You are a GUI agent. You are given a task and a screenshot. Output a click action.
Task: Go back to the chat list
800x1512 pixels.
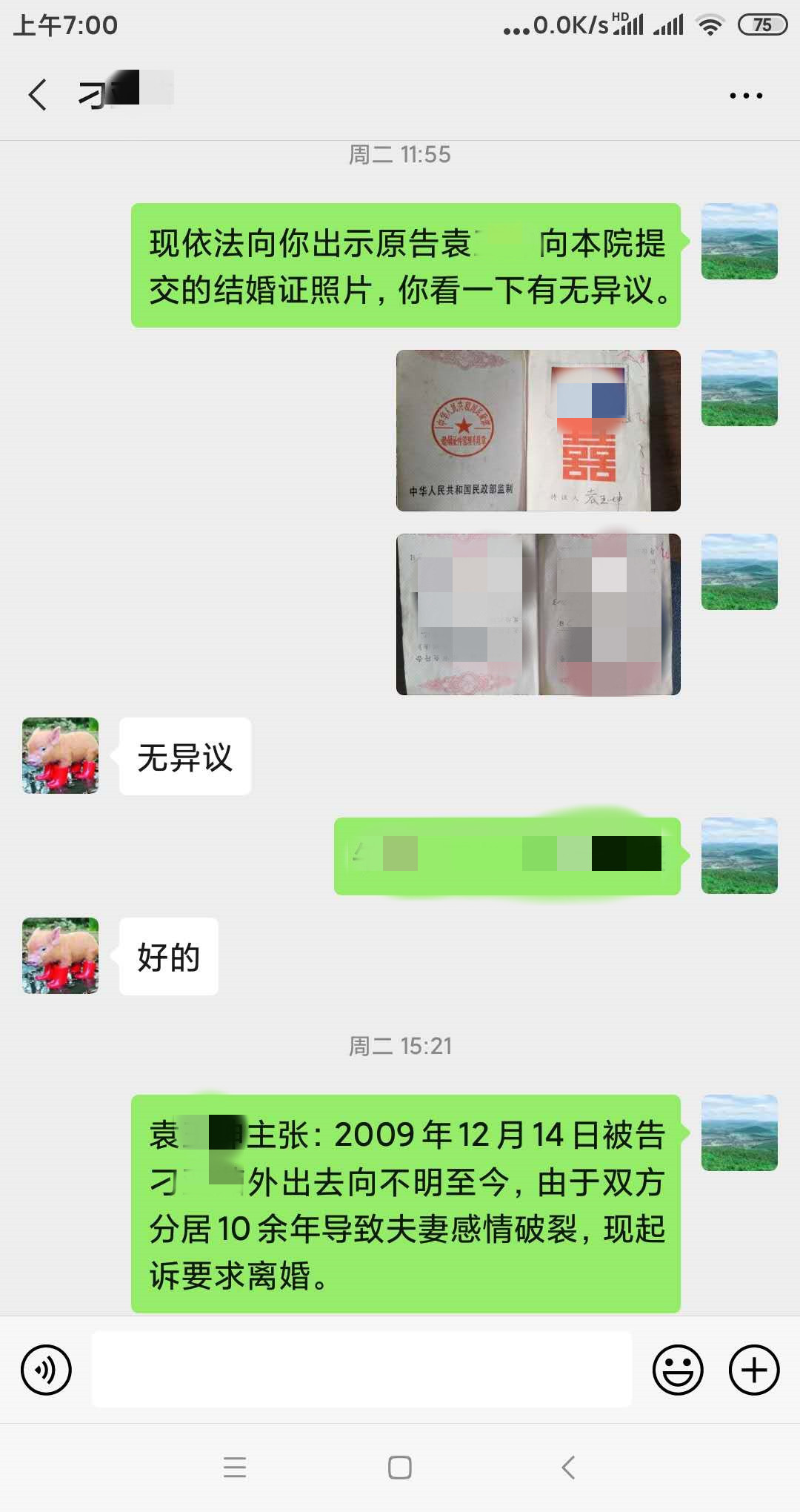pos(38,95)
